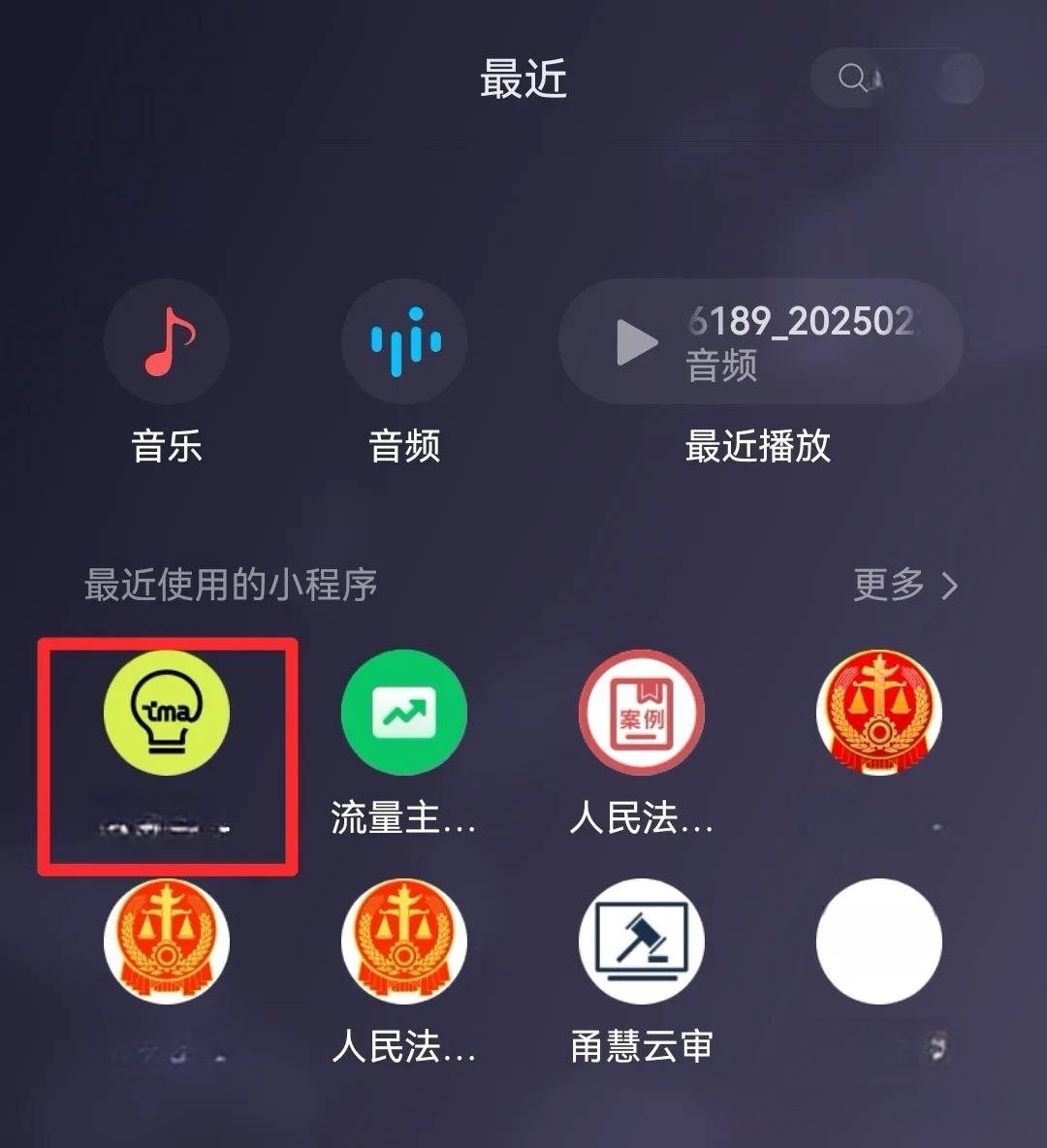Open the 人民法 mini program with 案例 icon

(x=642, y=713)
